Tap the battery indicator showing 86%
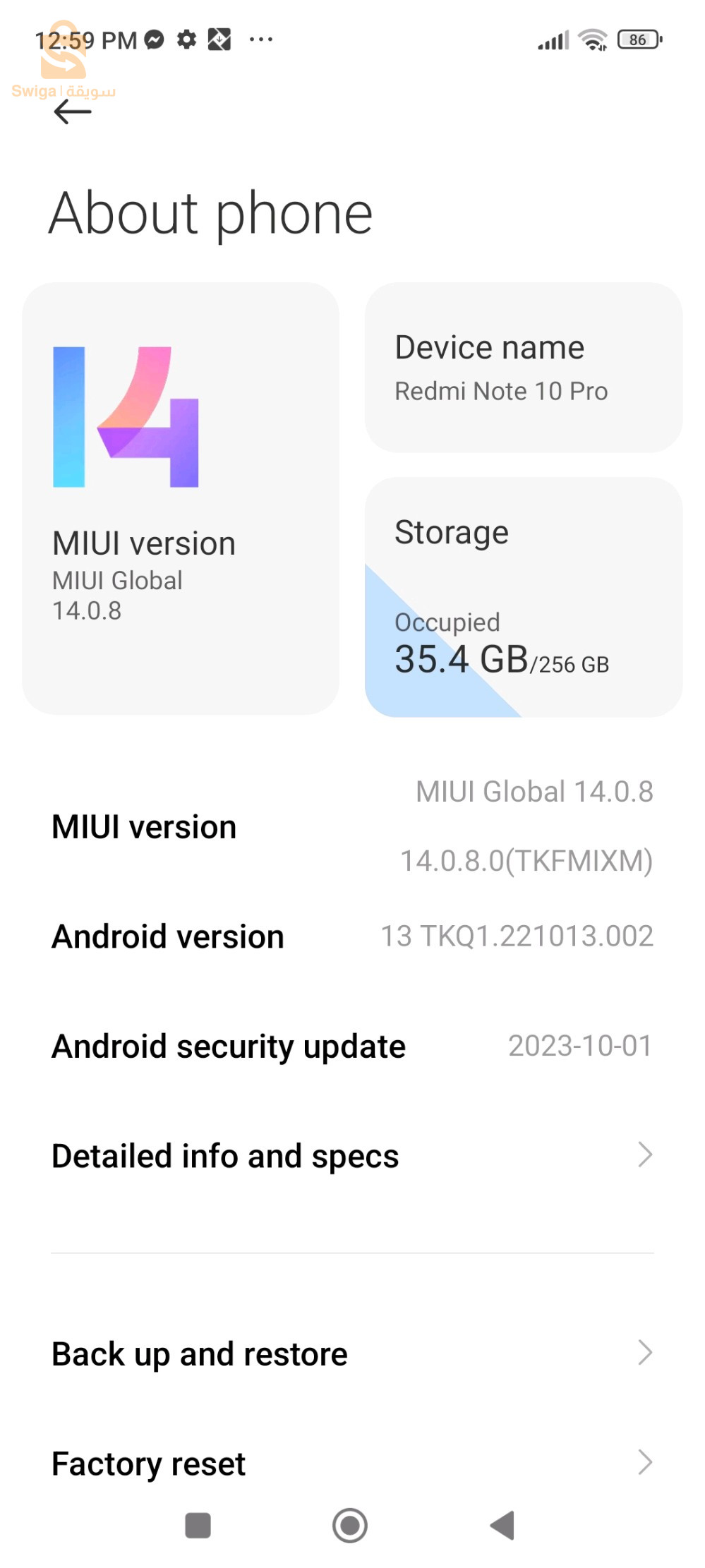 (637, 40)
